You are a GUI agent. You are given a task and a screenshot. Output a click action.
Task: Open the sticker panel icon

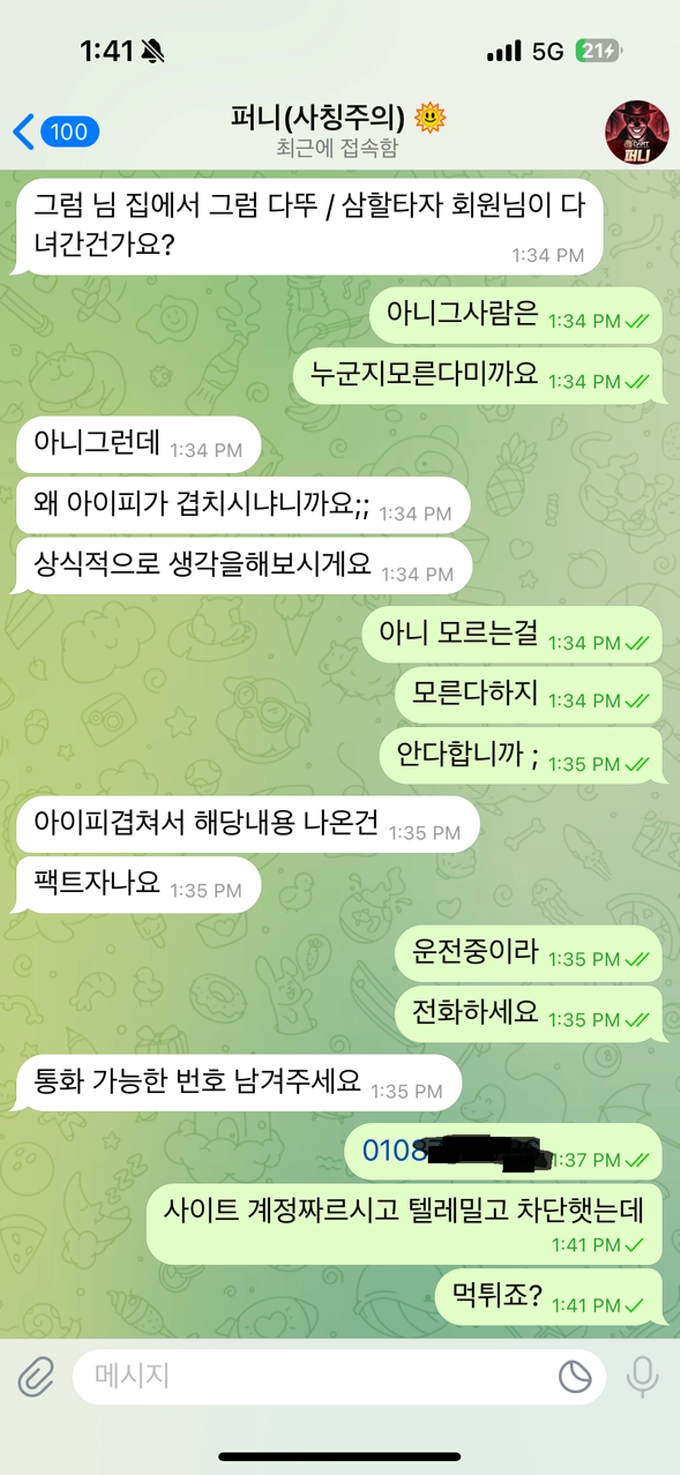(x=575, y=1377)
